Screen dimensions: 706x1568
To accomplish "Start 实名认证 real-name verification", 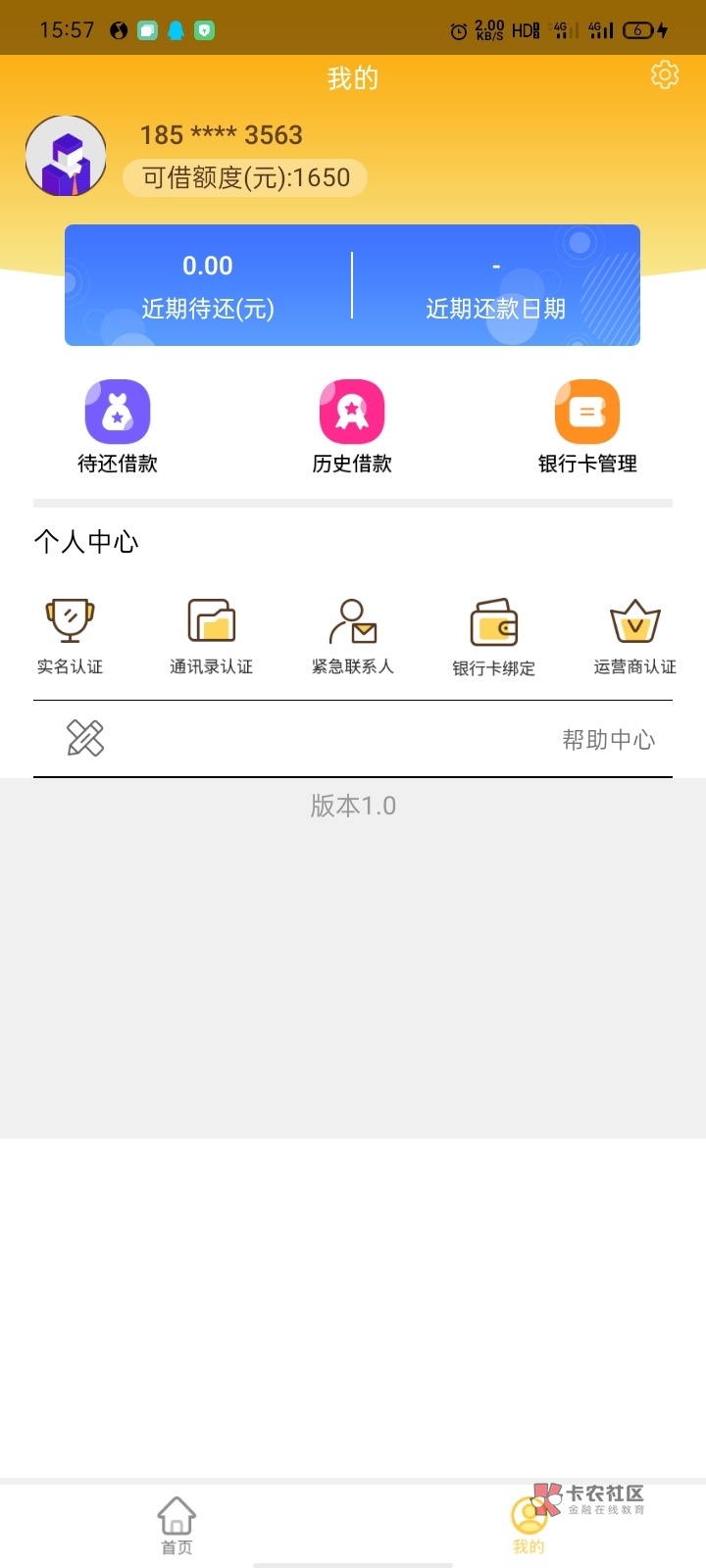I will [70, 637].
